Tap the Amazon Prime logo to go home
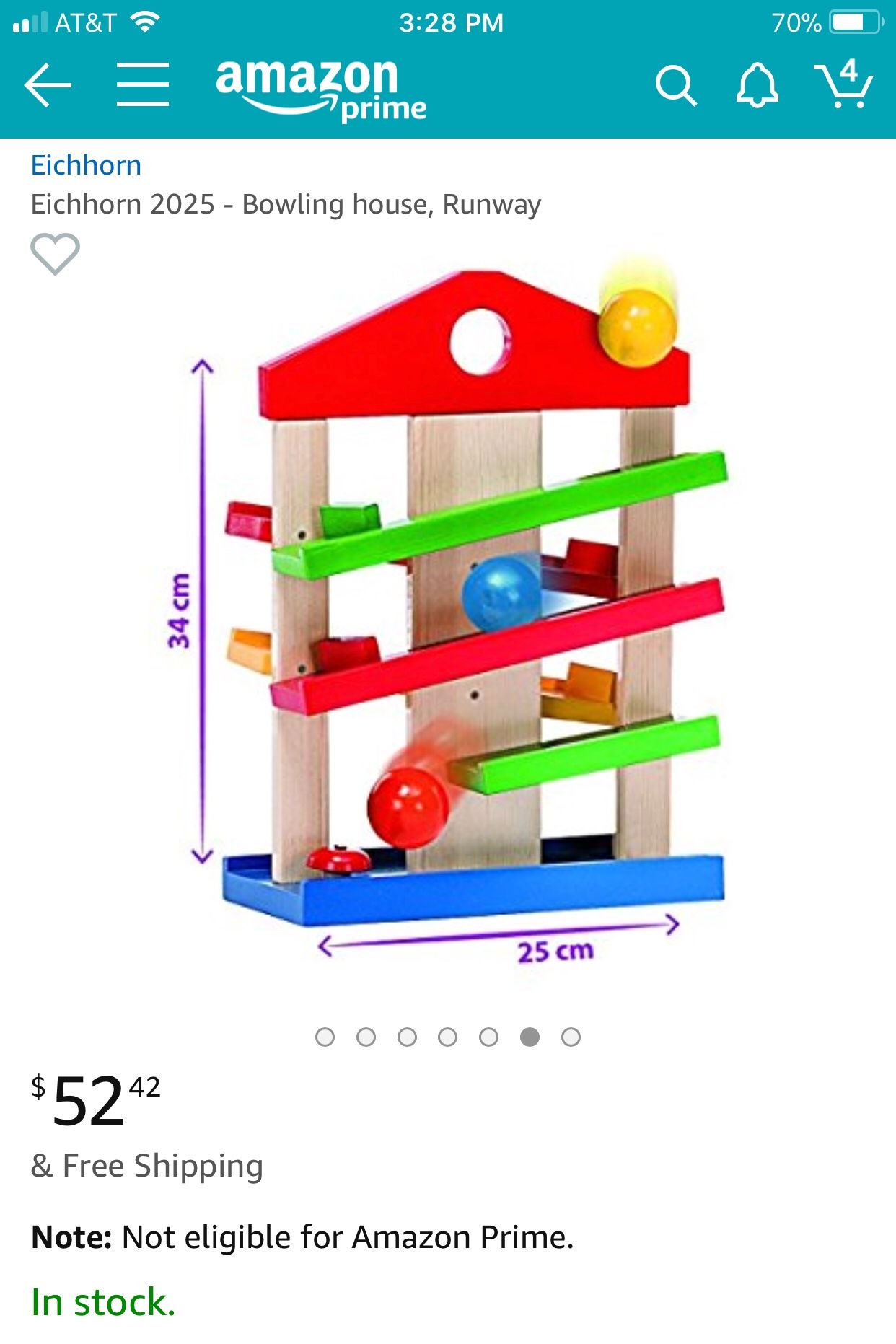896x1344 pixels. coord(320,87)
